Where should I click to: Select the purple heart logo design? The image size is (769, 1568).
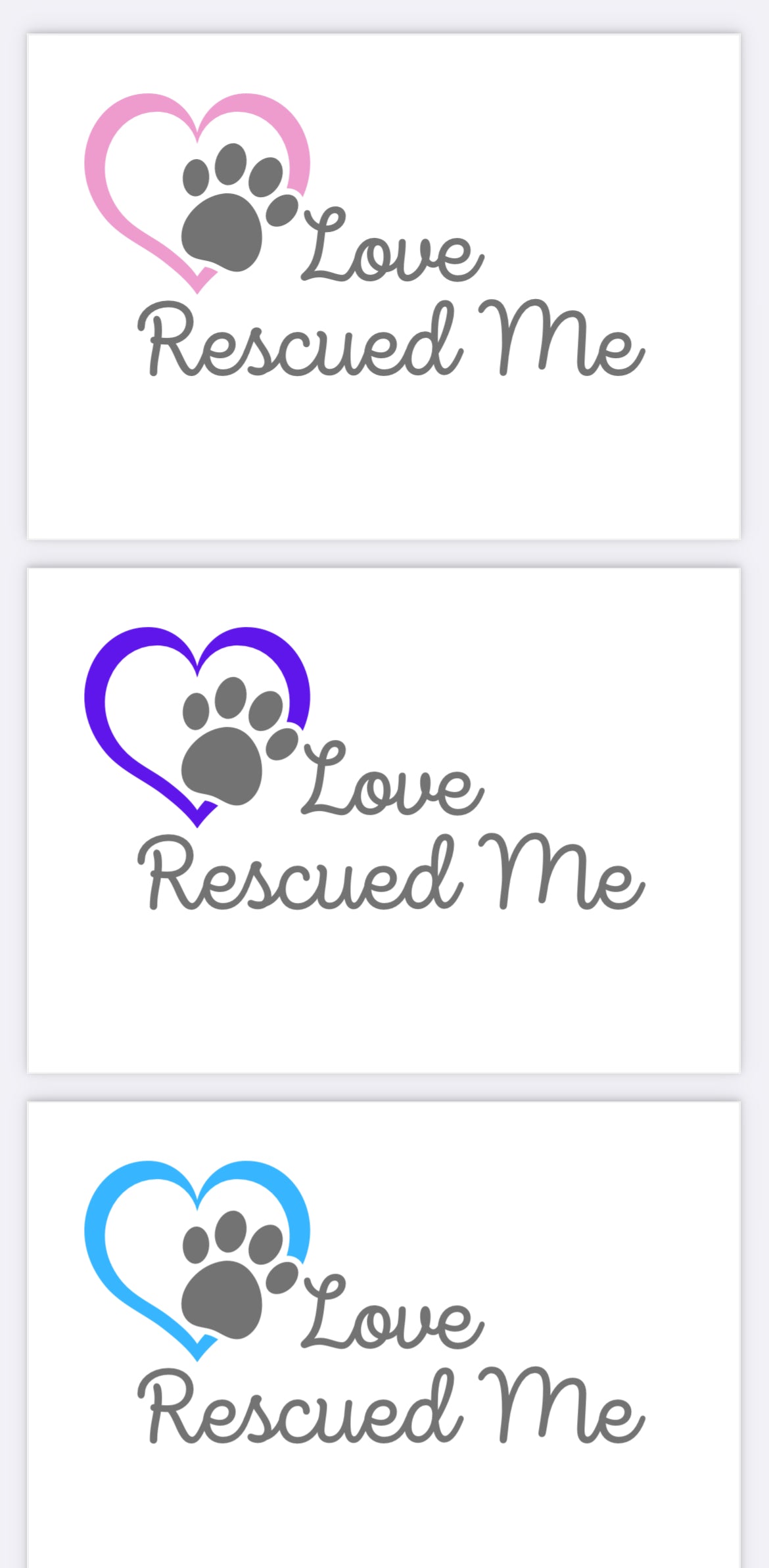point(384,820)
